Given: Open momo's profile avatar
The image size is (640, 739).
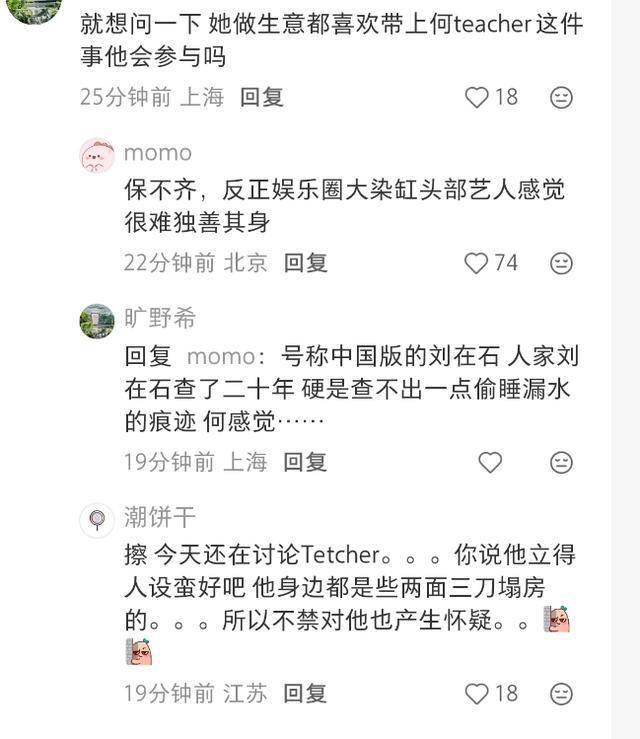Looking at the screenshot, I should pos(97,155).
